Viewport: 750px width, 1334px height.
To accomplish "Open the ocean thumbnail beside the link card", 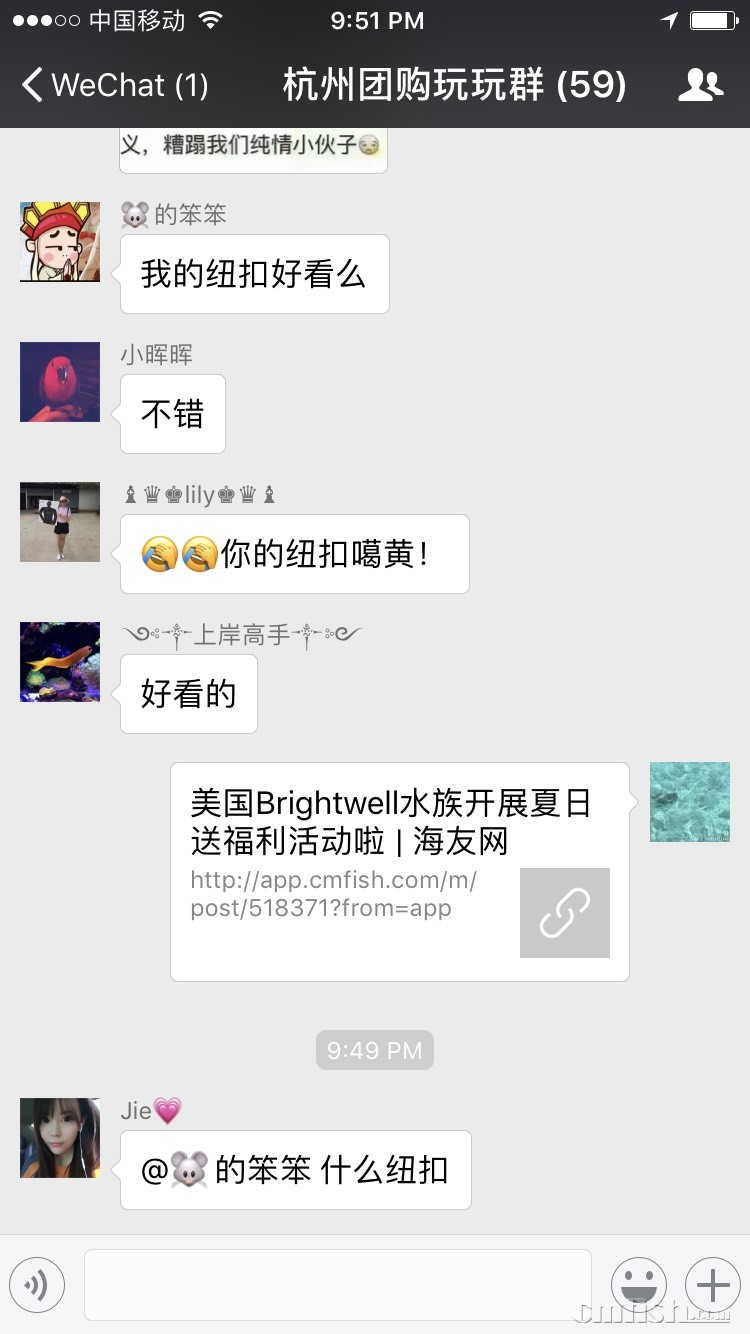I will pyautogui.click(x=689, y=801).
